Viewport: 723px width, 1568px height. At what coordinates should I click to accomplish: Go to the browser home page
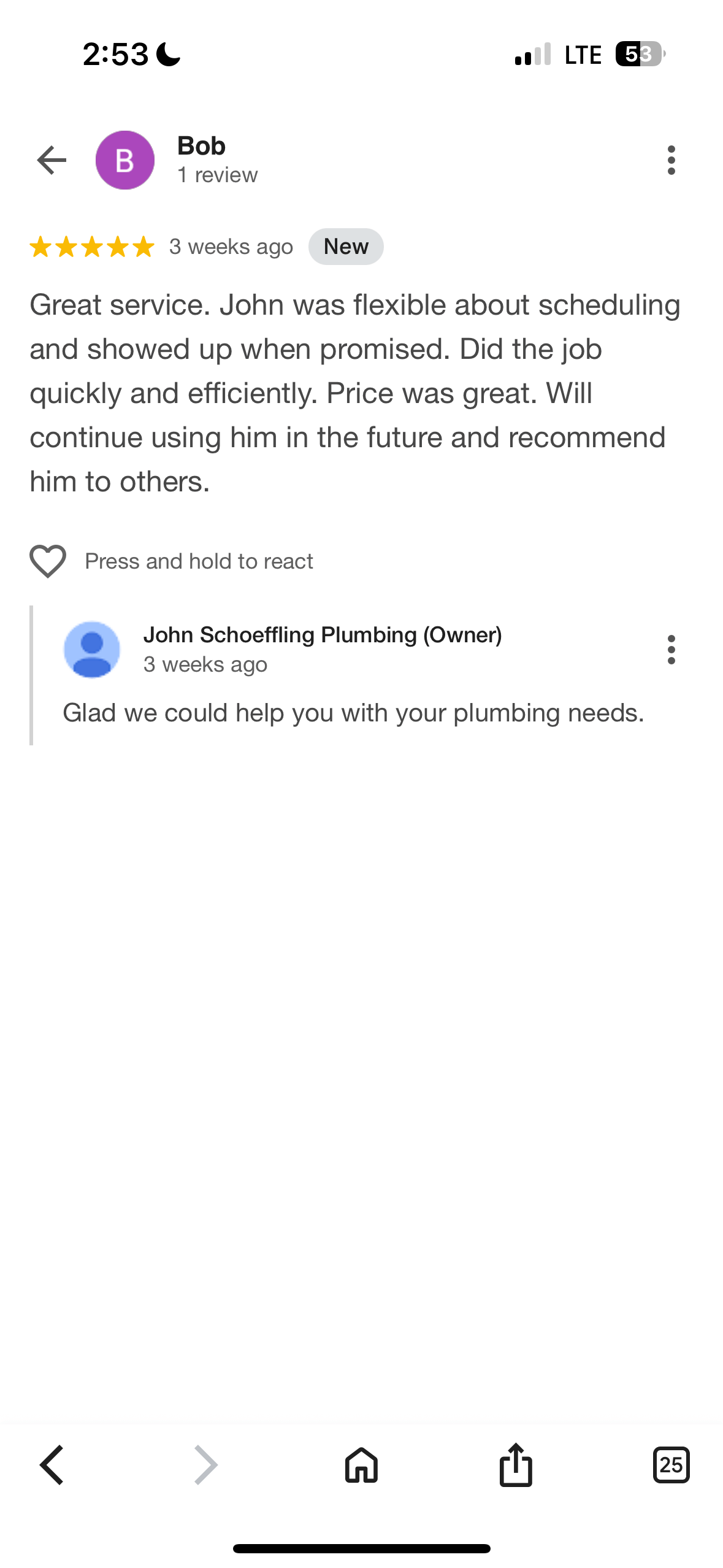361,1465
